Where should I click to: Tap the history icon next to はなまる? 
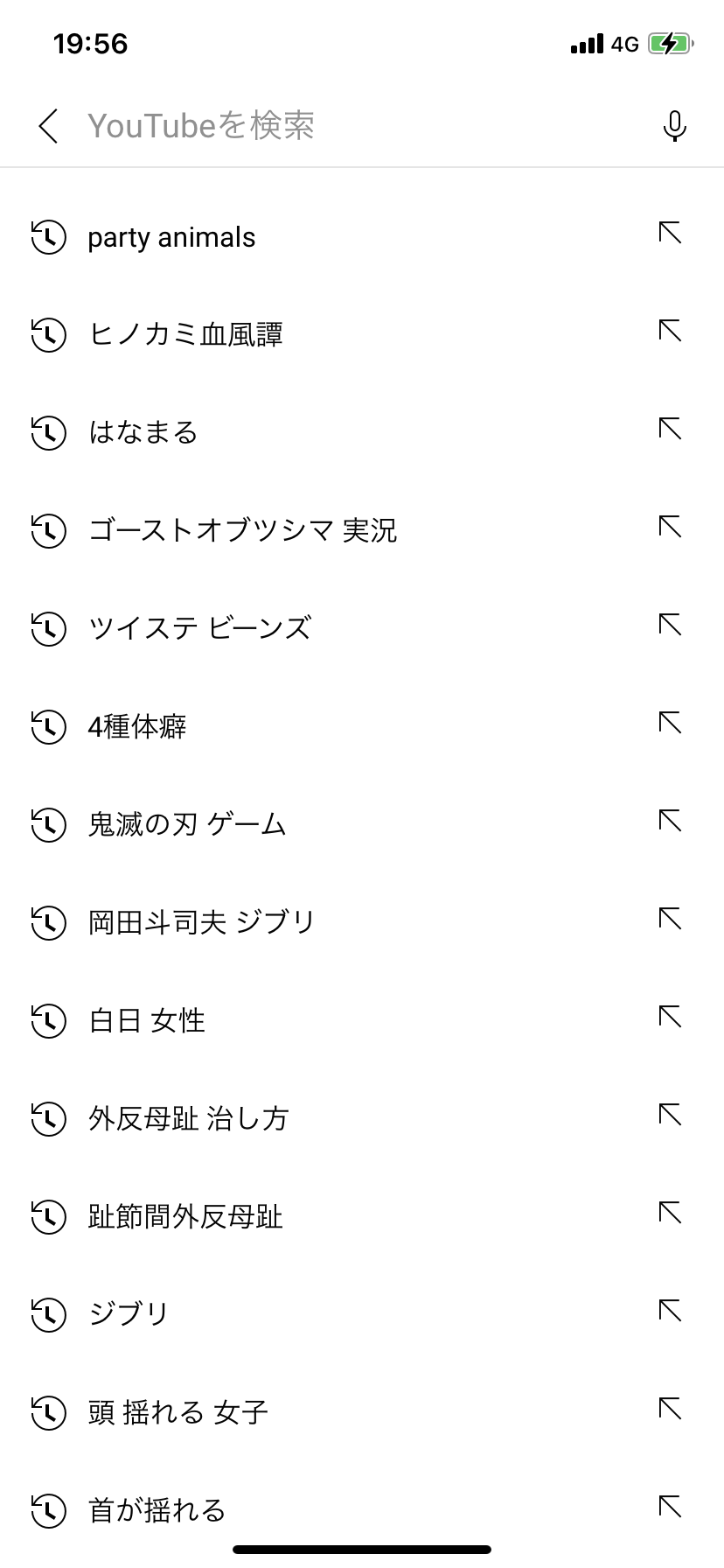click(x=49, y=433)
